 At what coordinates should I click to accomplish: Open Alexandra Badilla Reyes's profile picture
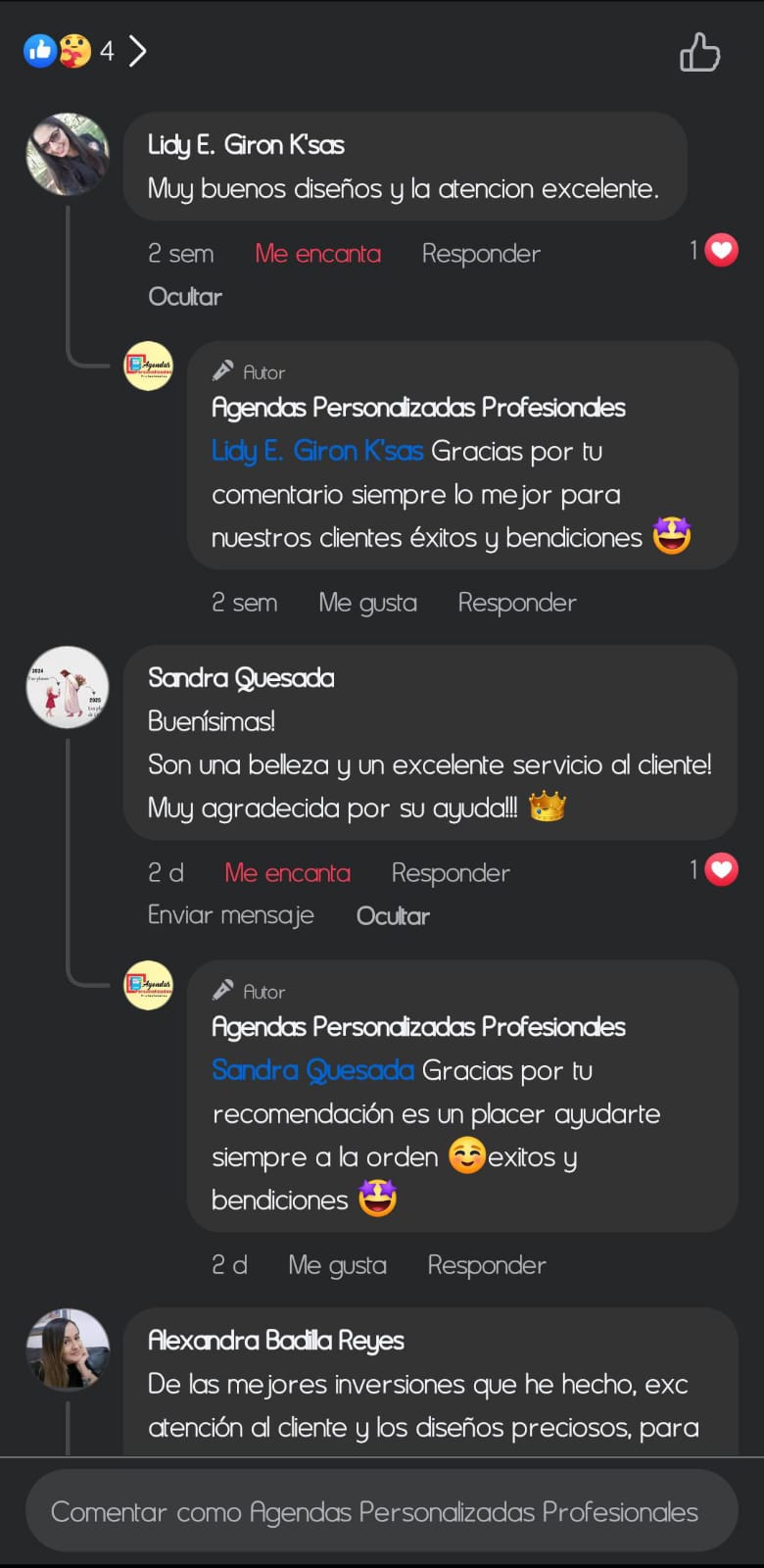tap(68, 1349)
